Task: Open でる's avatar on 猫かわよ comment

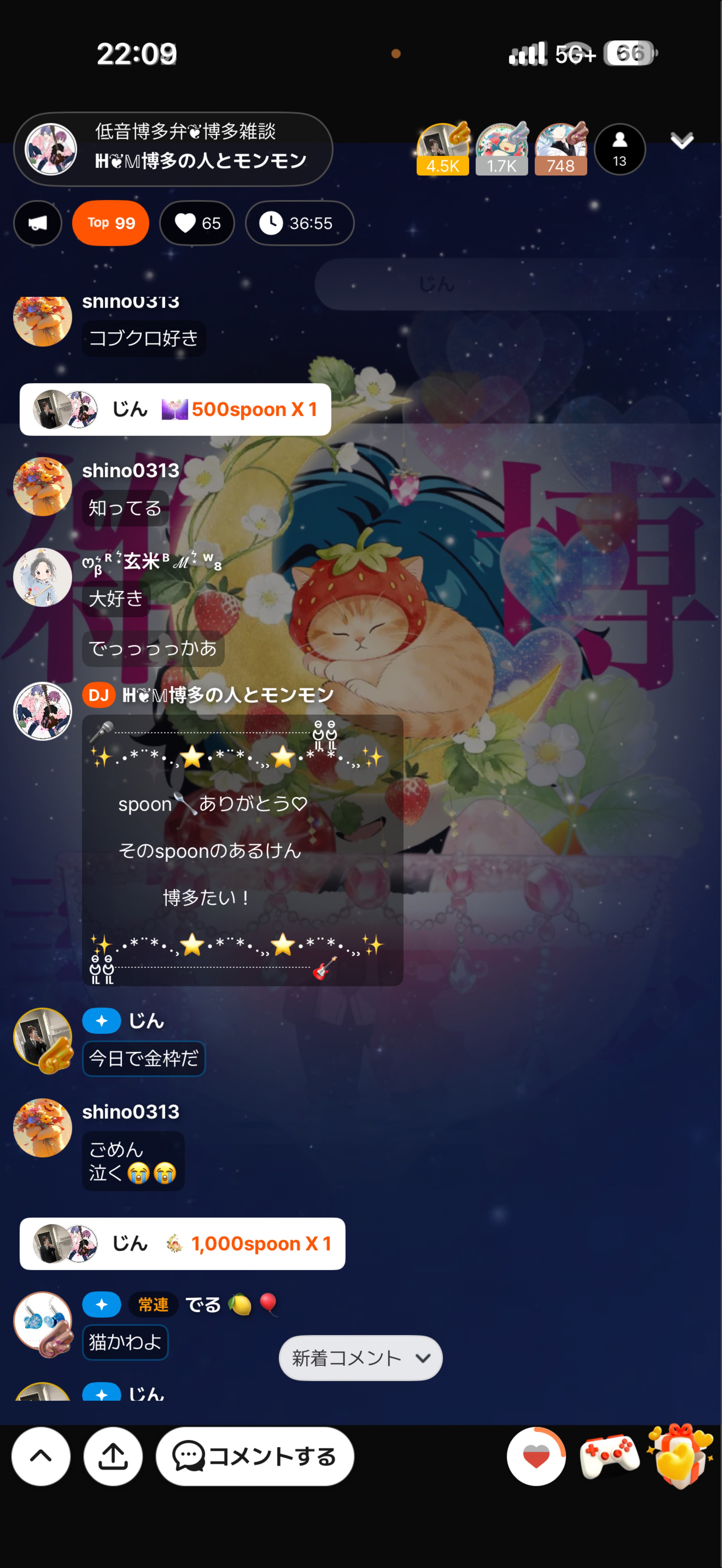Action: pos(43,1322)
